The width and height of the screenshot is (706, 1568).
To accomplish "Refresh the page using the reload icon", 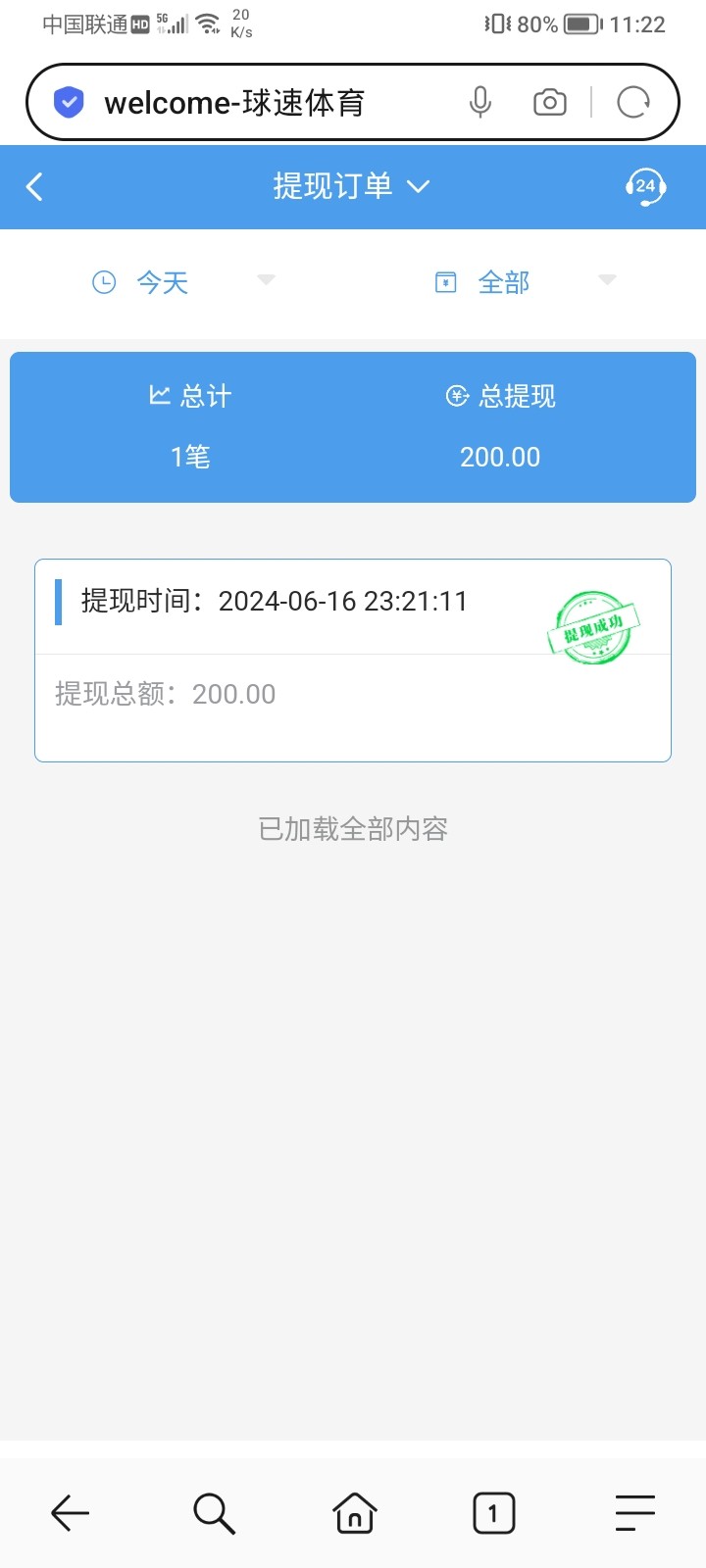I will 633,101.
